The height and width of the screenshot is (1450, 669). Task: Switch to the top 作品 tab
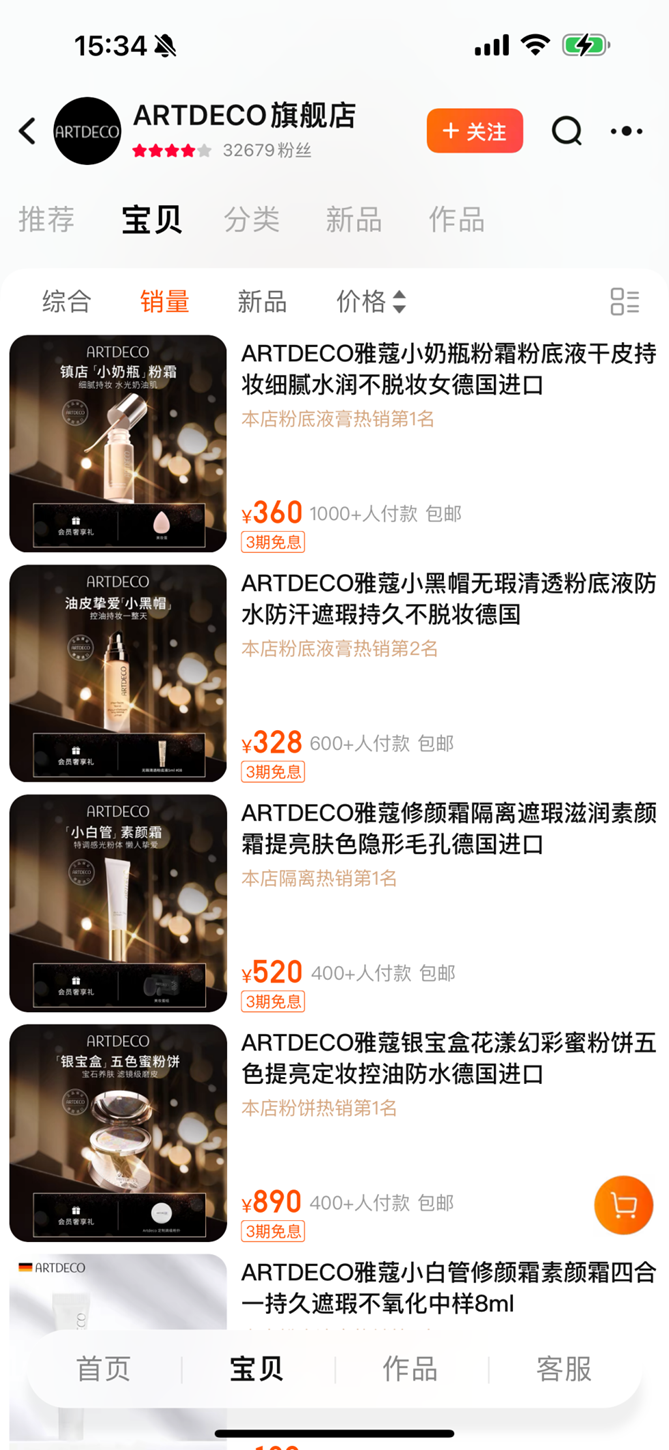coord(456,219)
